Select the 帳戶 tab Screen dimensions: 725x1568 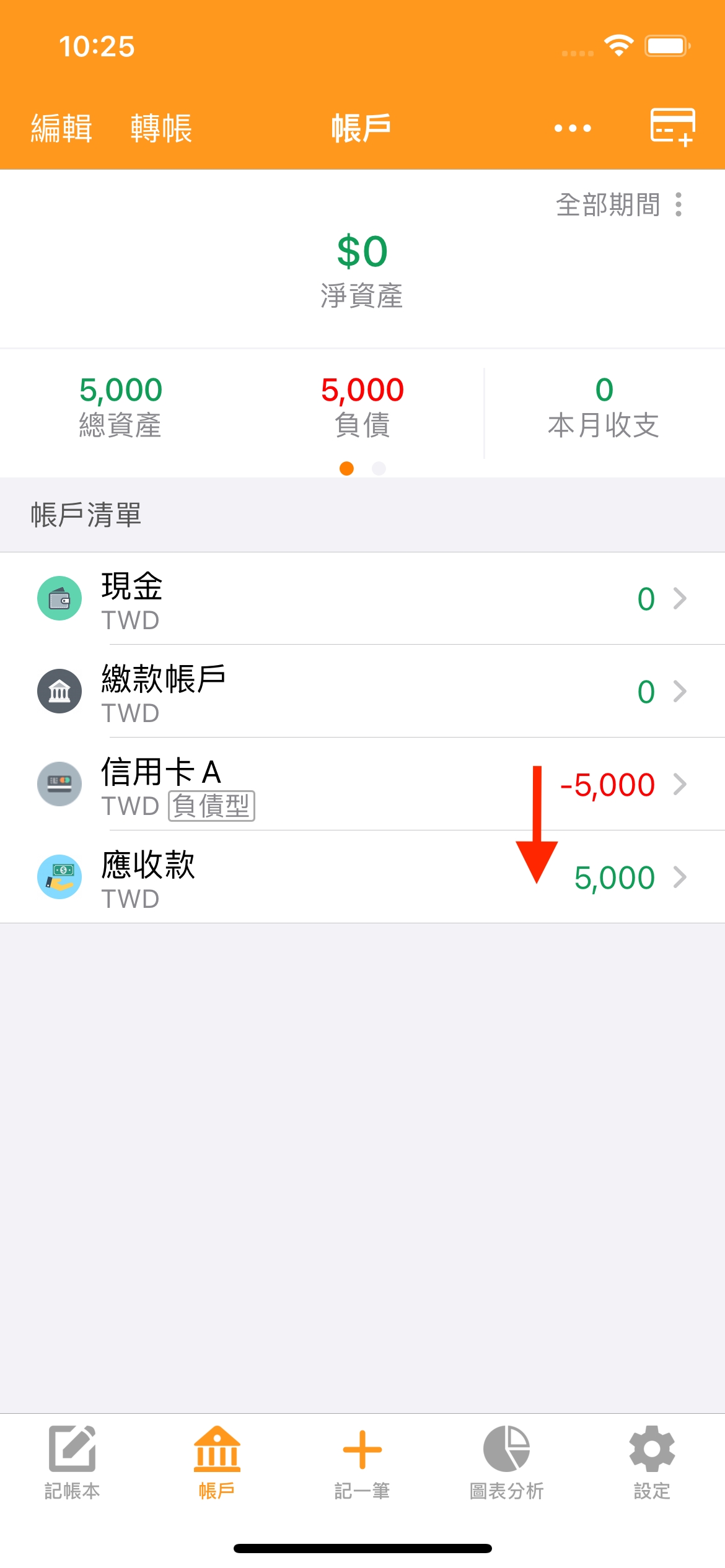click(217, 1463)
